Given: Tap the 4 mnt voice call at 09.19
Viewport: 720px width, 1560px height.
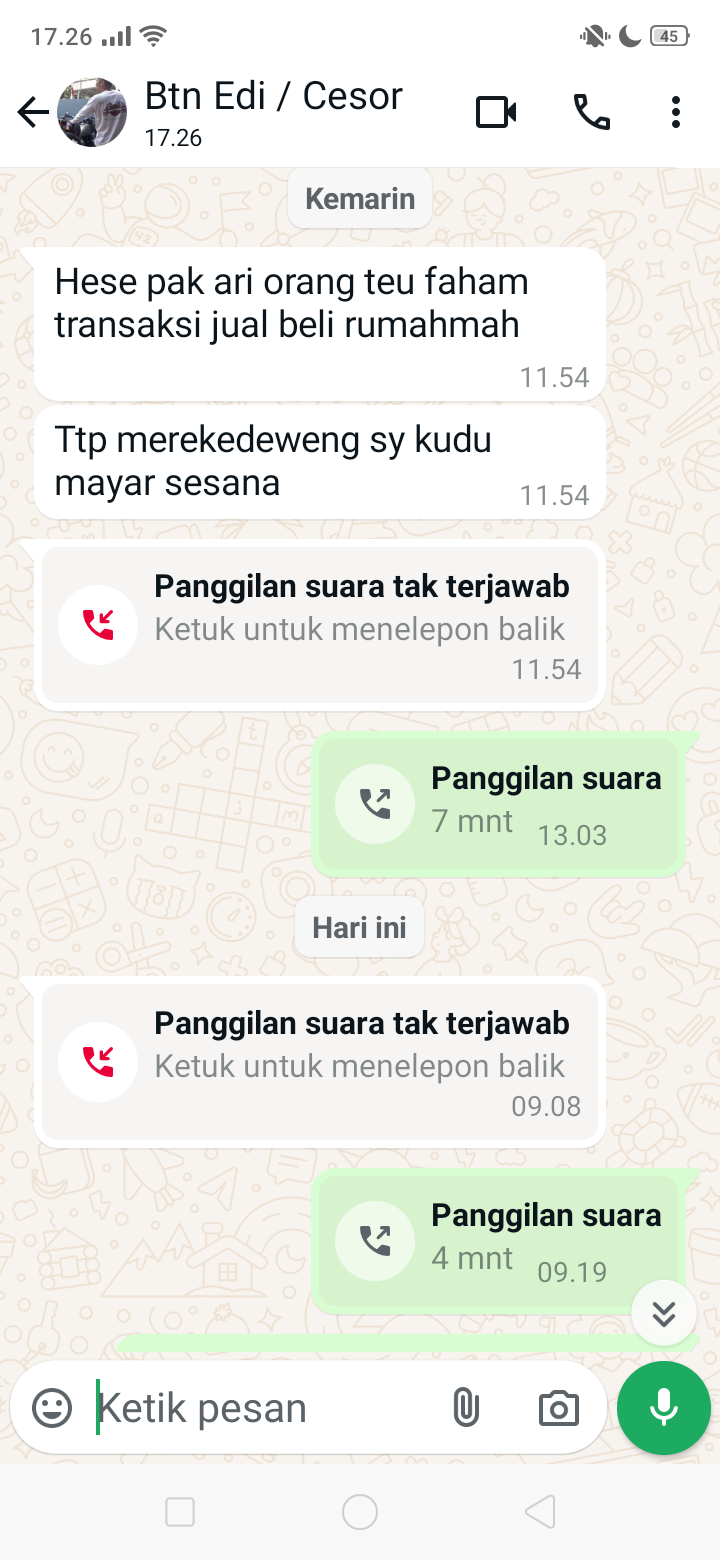Looking at the screenshot, I should [498, 1240].
